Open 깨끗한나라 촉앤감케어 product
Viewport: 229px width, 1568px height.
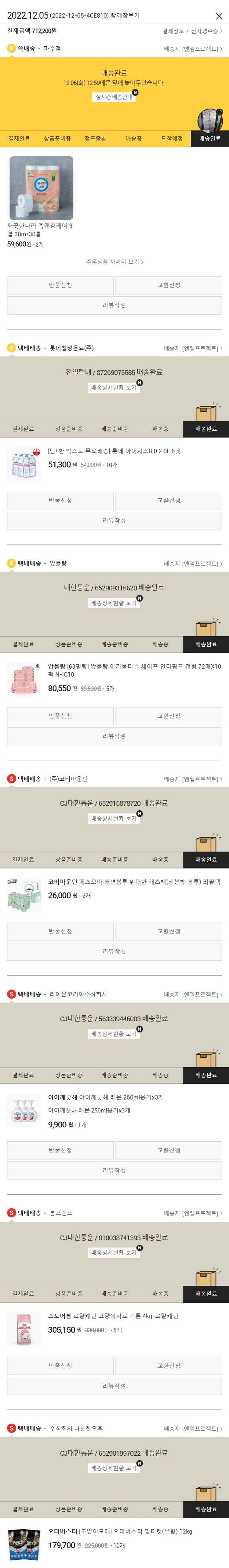coord(42,188)
